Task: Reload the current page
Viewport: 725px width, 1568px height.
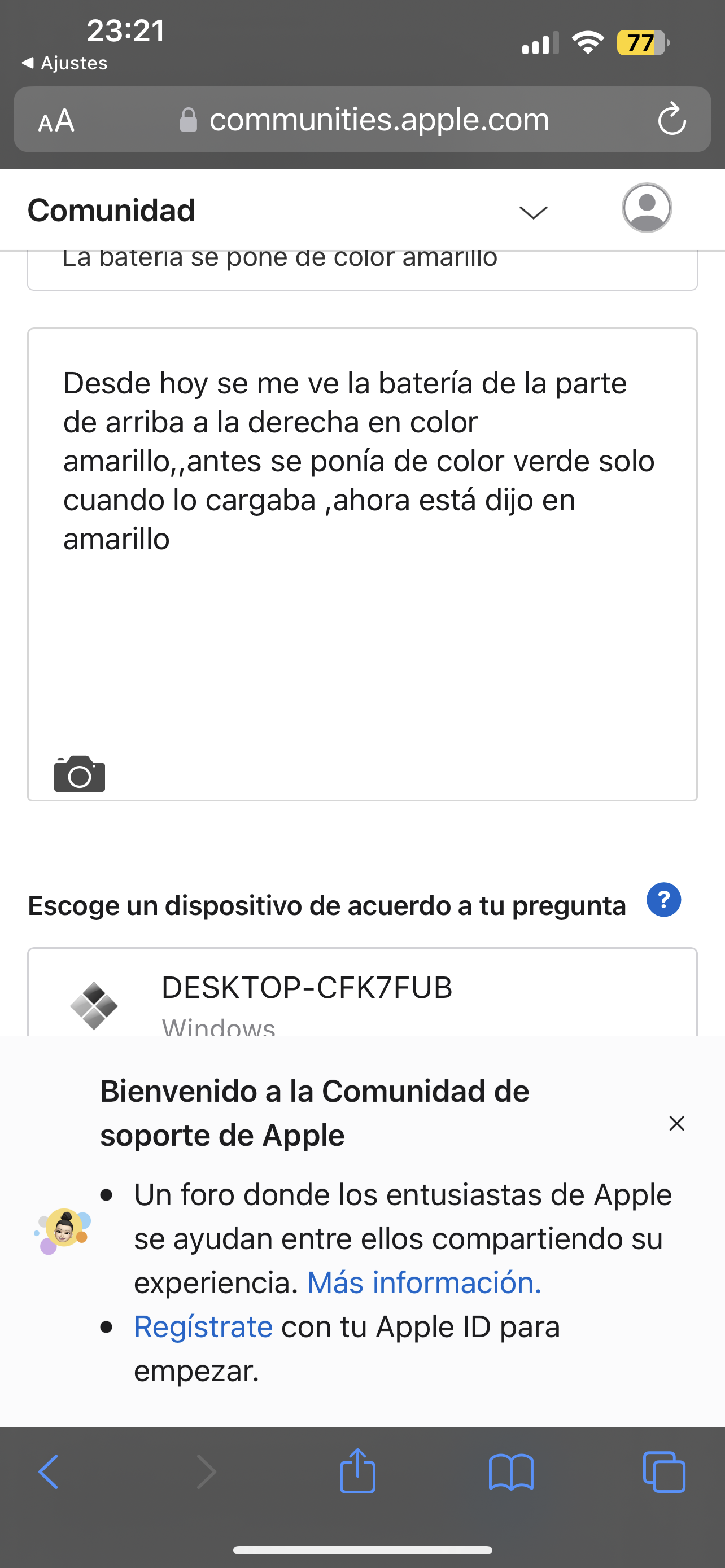Action: 672,119
